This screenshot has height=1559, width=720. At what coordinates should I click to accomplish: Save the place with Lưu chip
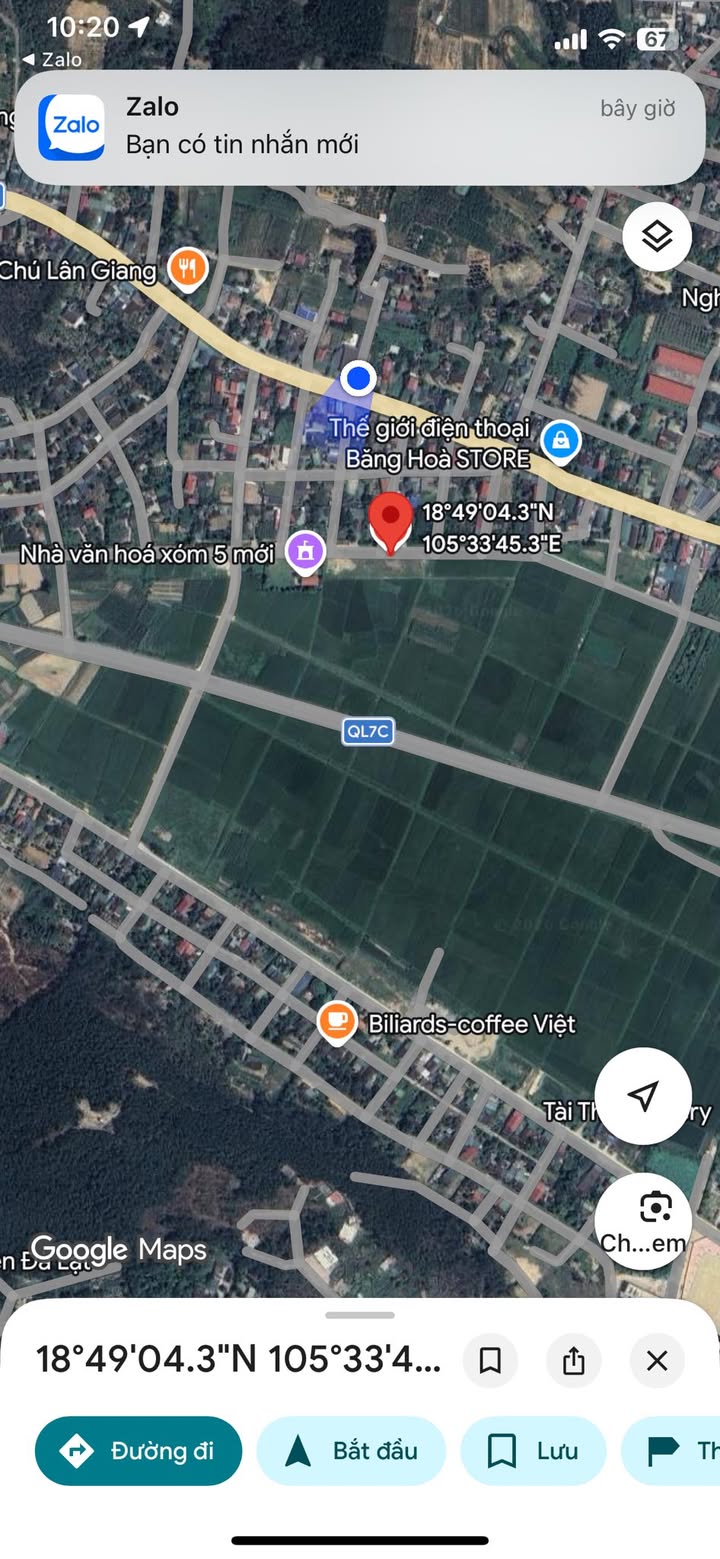coord(533,1451)
